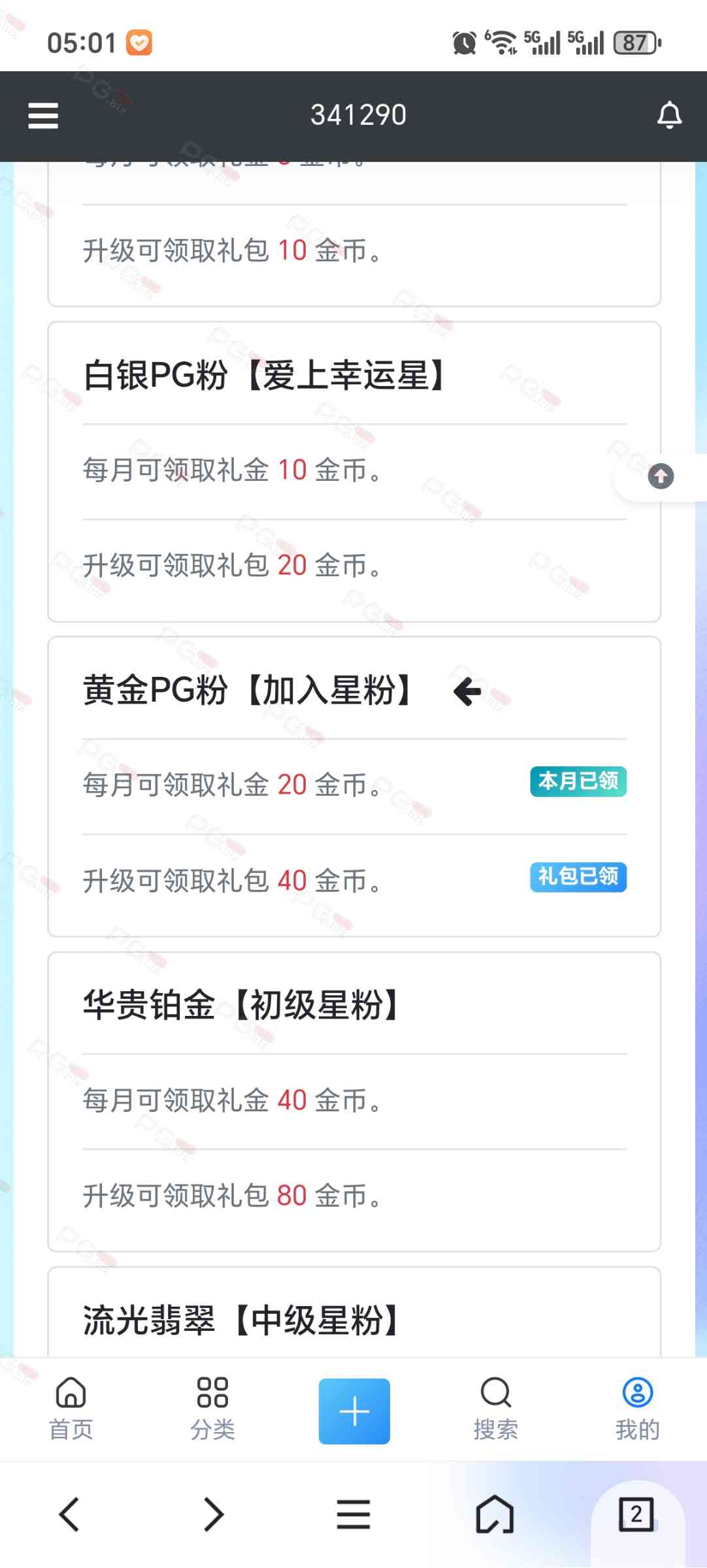Switch to the 我的 profile tab
The width and height of the screenshot is (707, 1568).
coord(637,1410)
